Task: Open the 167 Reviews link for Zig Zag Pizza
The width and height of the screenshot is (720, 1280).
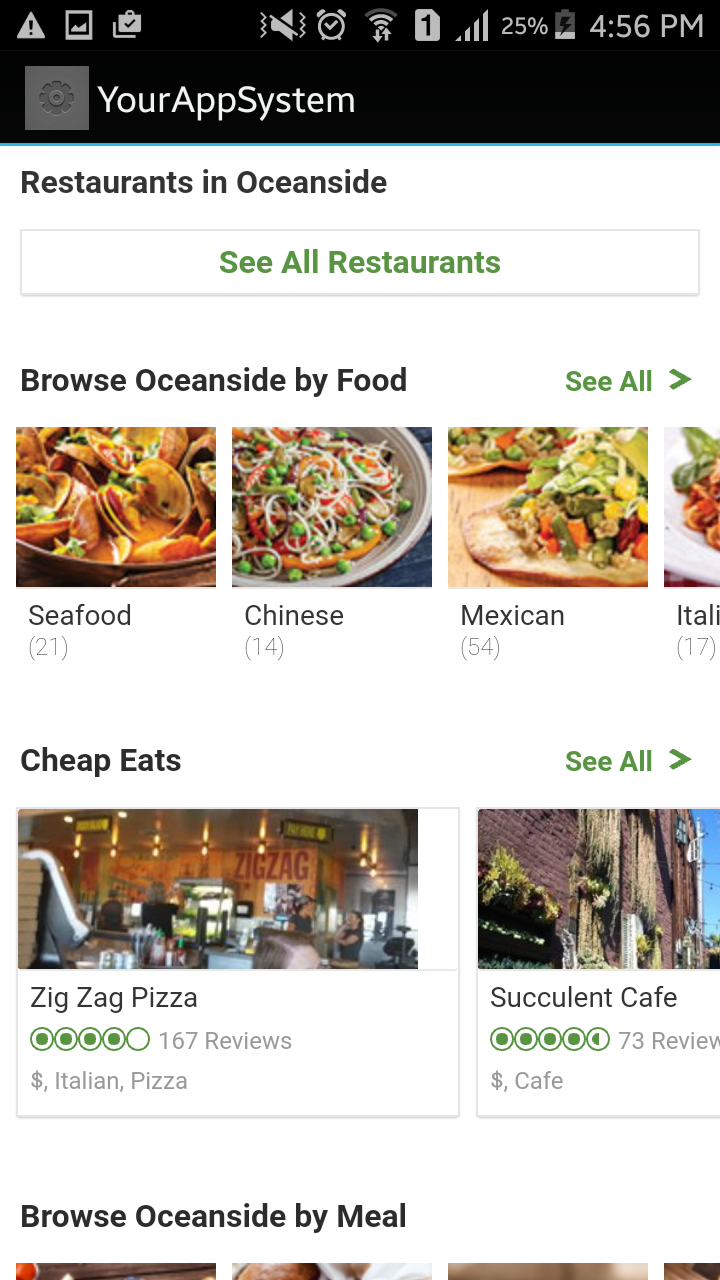Action: [x=225, y=1040]
